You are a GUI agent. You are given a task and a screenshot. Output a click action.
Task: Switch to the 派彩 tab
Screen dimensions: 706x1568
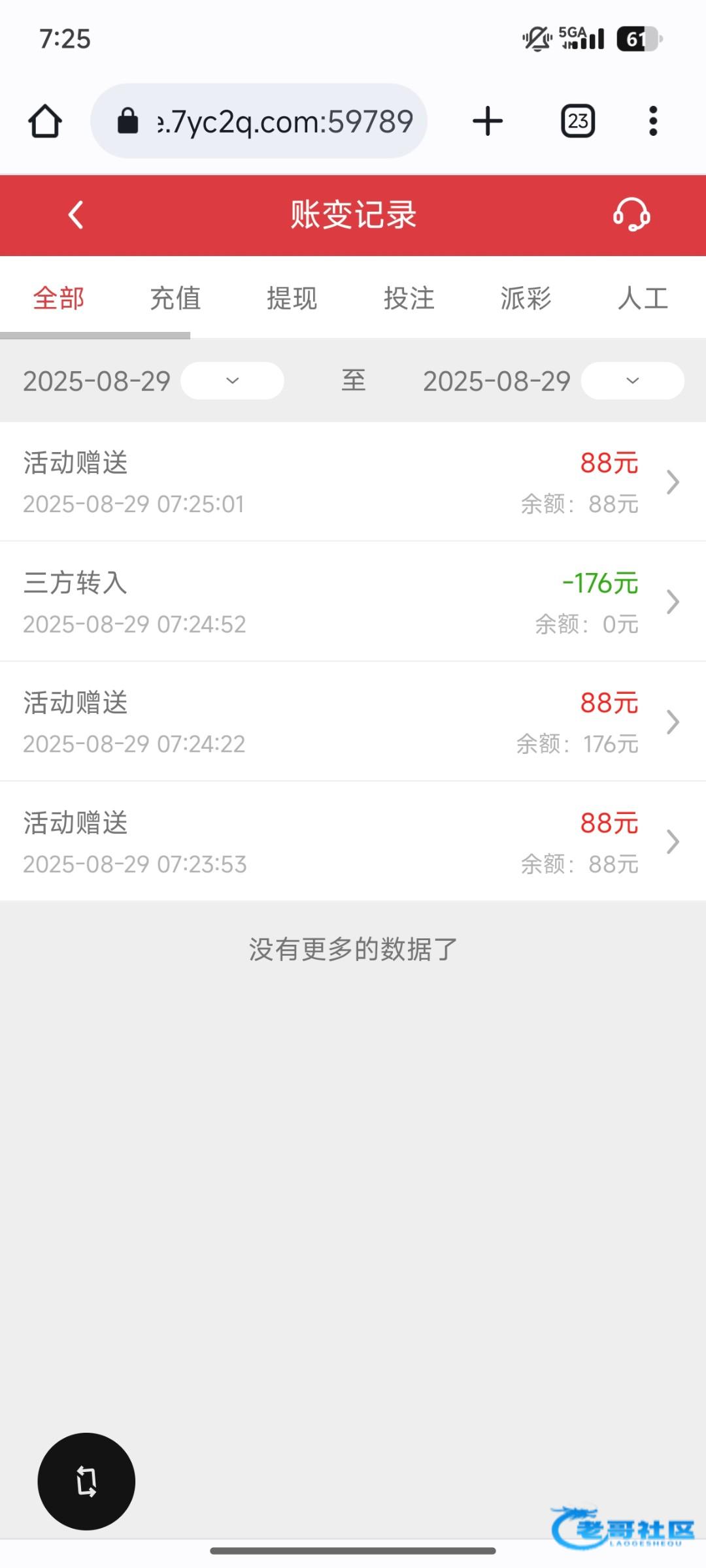coord(526,298)
